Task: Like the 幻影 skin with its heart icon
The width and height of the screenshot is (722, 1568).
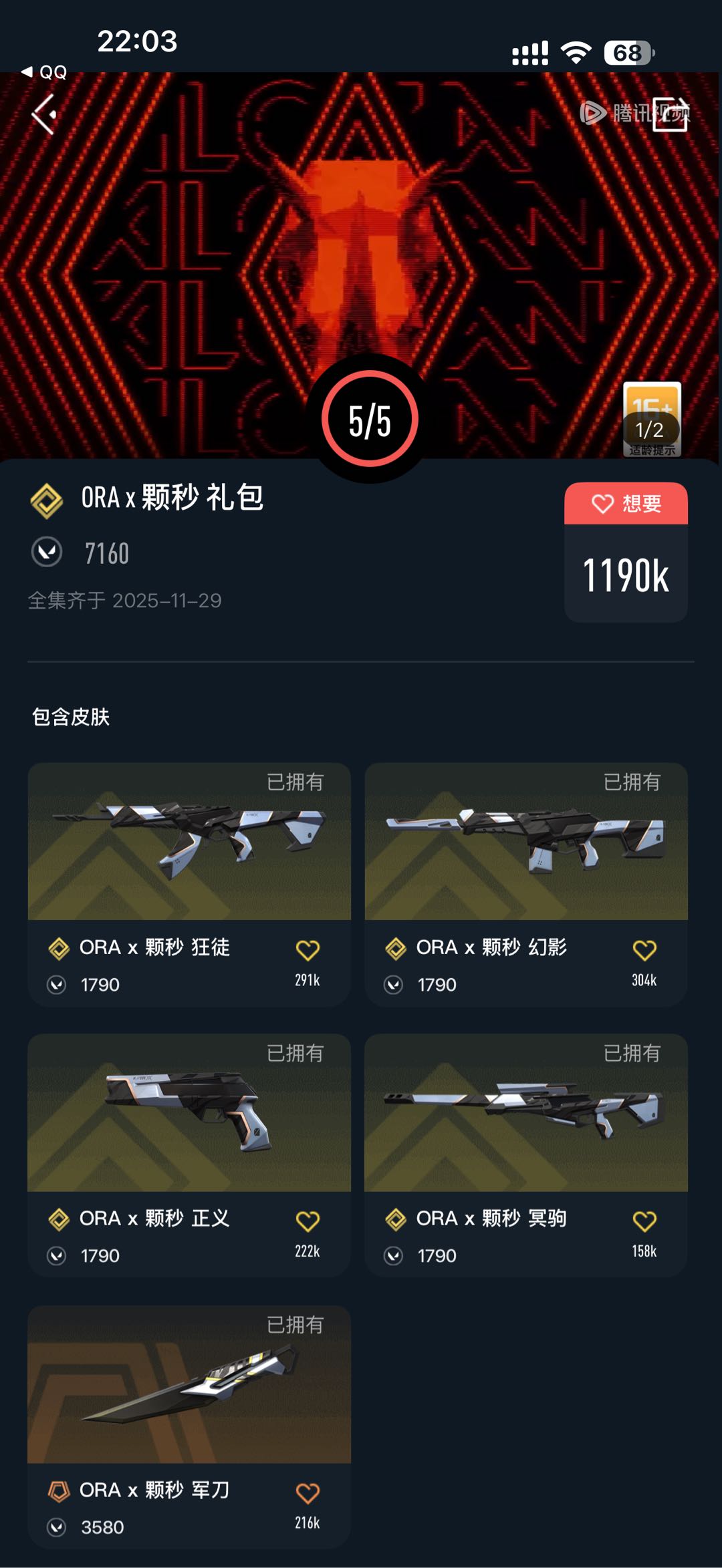Action: coord(644,950)
